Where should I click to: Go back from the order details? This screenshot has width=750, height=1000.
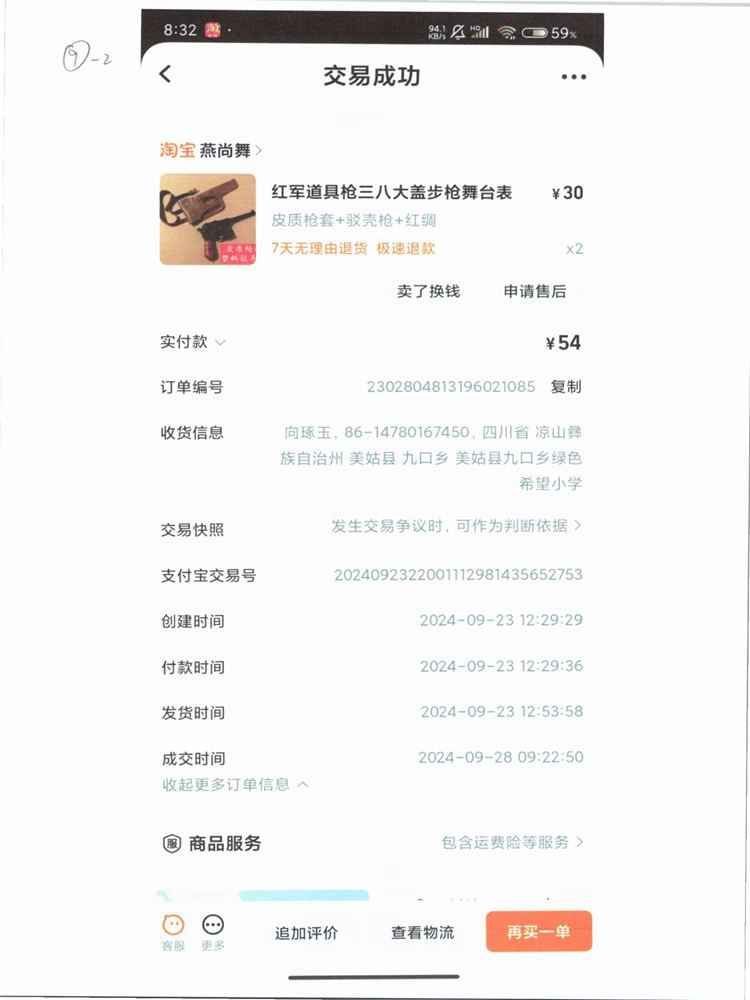click(x=166, y=74)
